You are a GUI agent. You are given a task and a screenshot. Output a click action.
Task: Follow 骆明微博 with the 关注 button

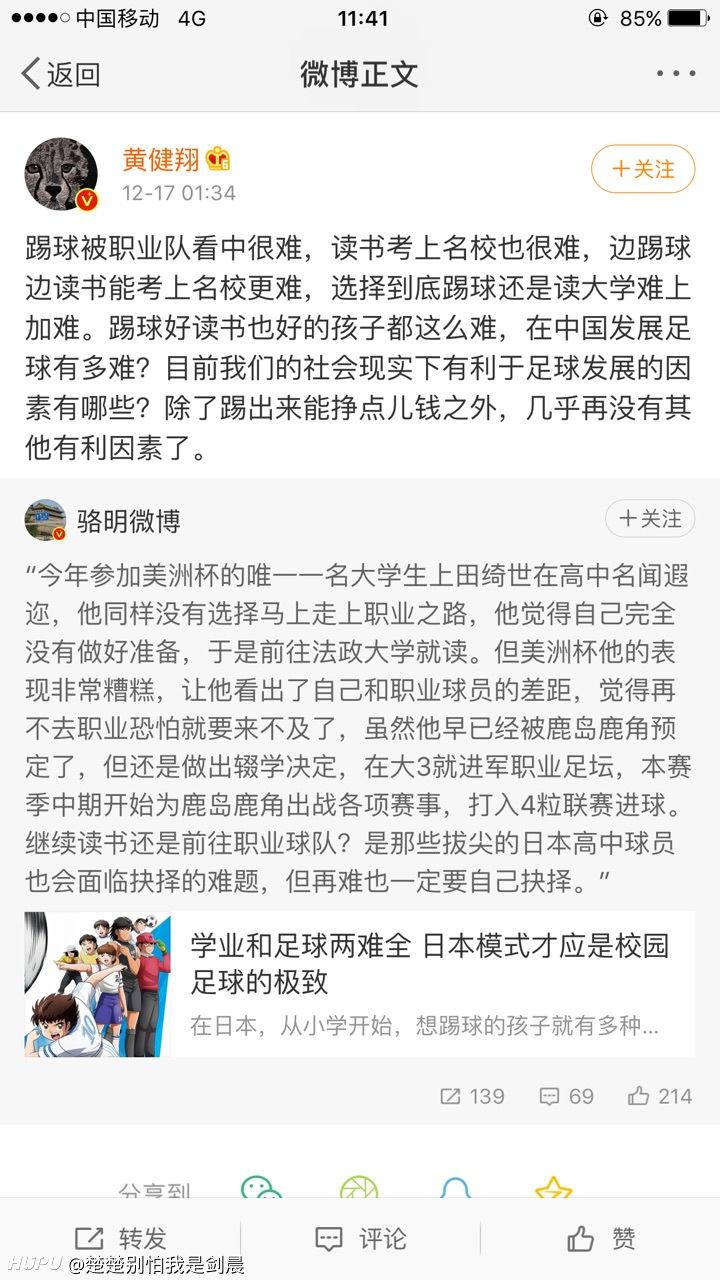point(650,519)
